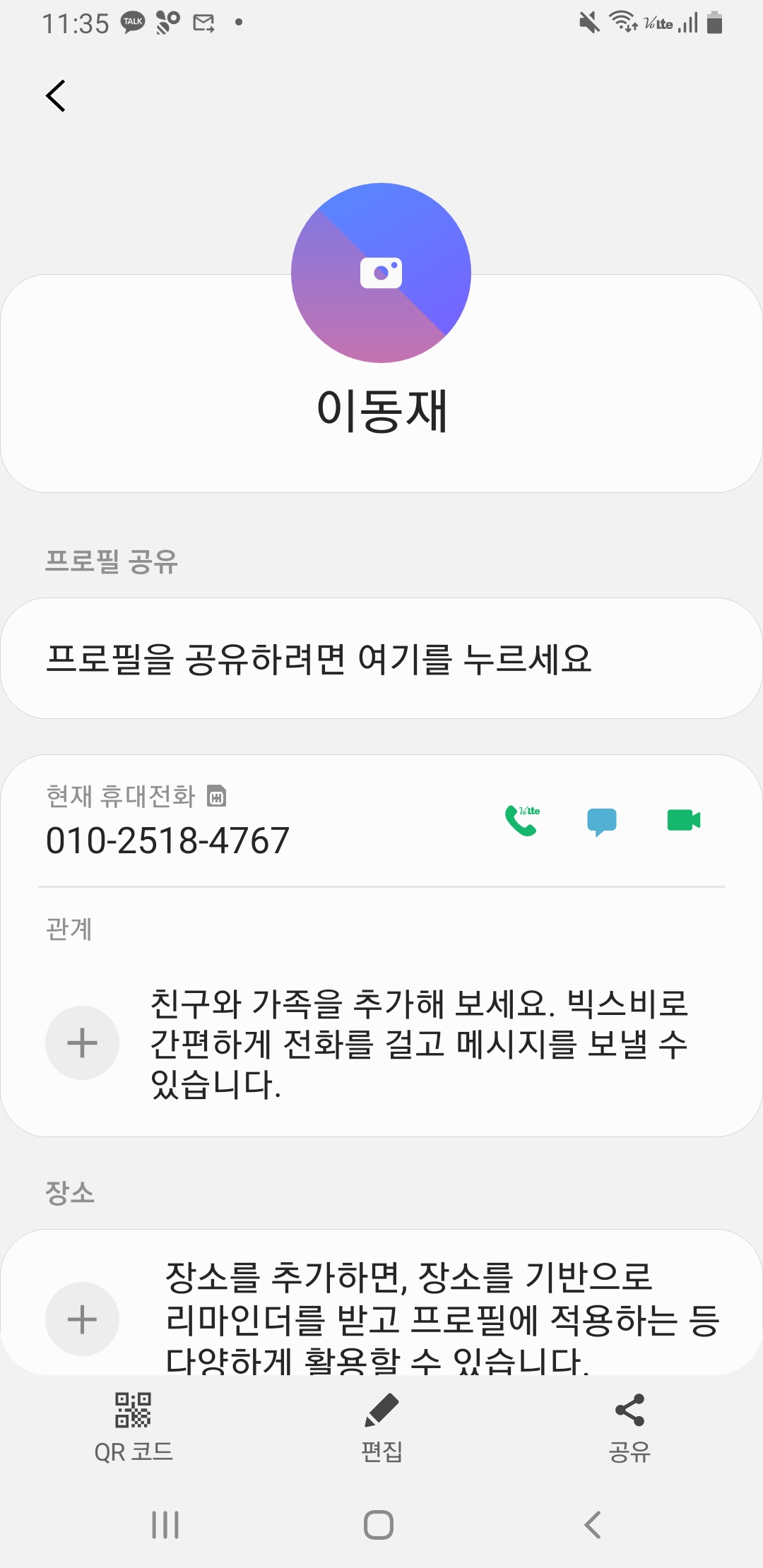Image resolution: width=763 pixels, height=1568 pixels.
Task: Open recent apps from the navigation bar
Action: tap(165, 1524)
